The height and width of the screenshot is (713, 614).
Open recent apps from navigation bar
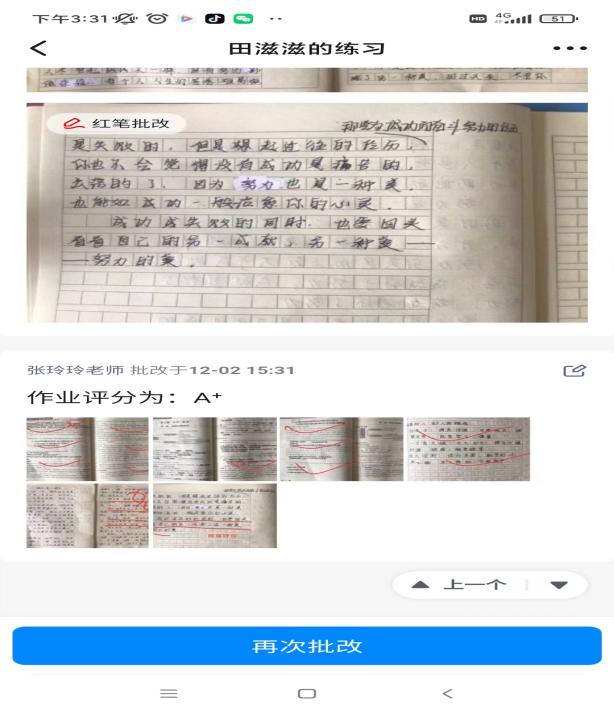[168, 693]
